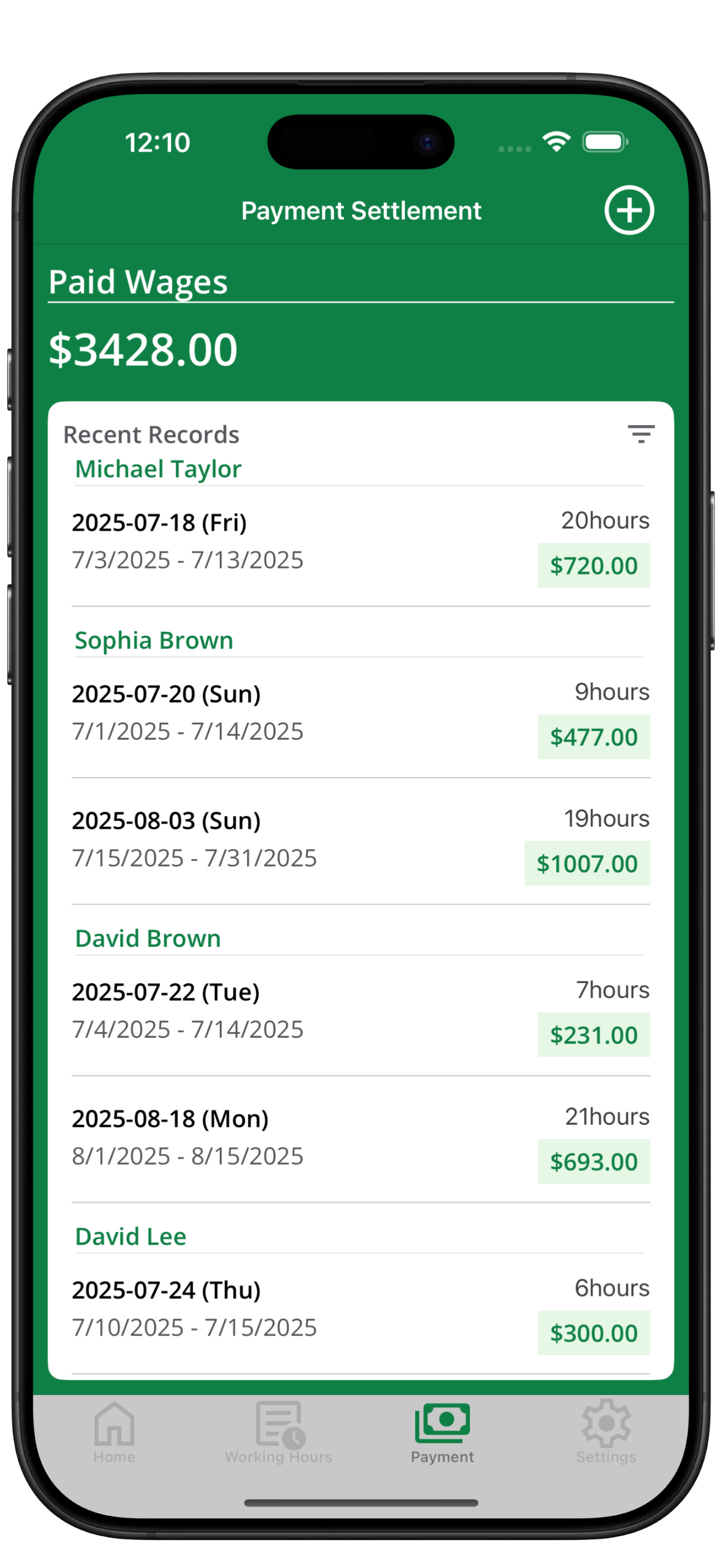This screenshot has height=1568, width=722.
Task: Switch to the Home tab
Action: (114, 1432)
